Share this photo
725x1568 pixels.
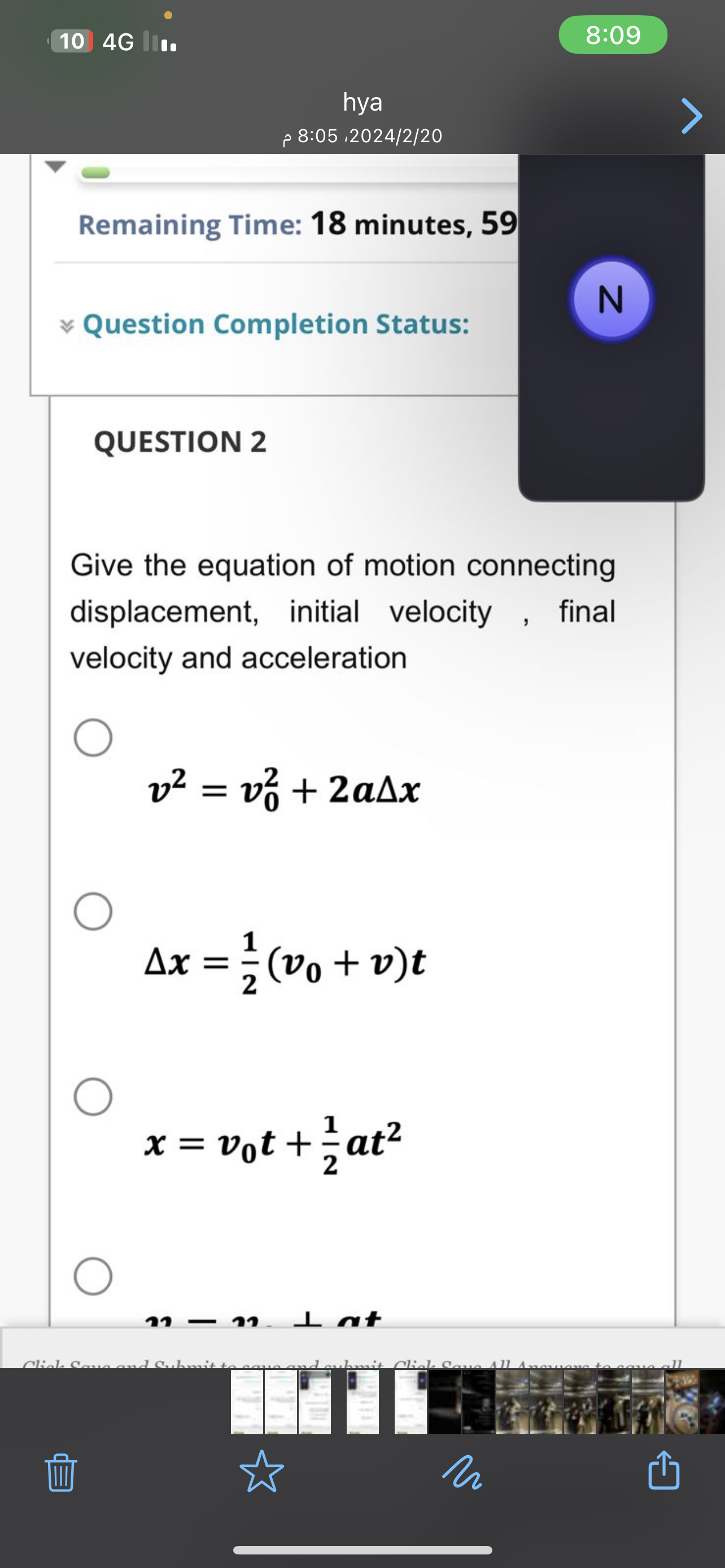(663, 1470)
